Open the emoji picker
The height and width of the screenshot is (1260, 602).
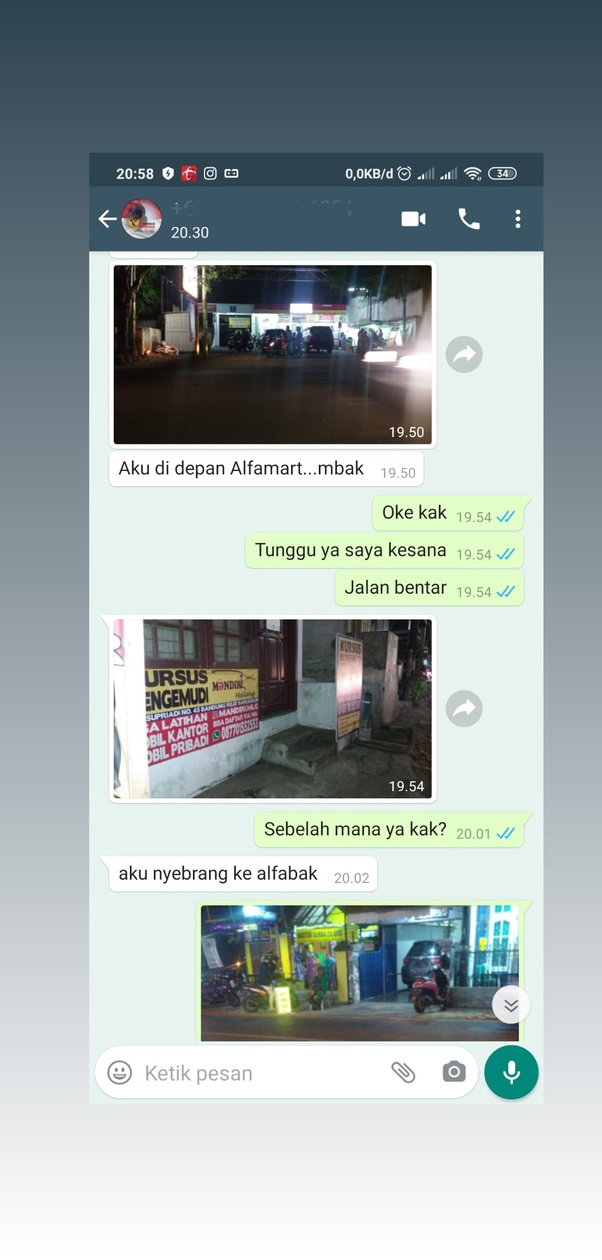[120, 1073]
